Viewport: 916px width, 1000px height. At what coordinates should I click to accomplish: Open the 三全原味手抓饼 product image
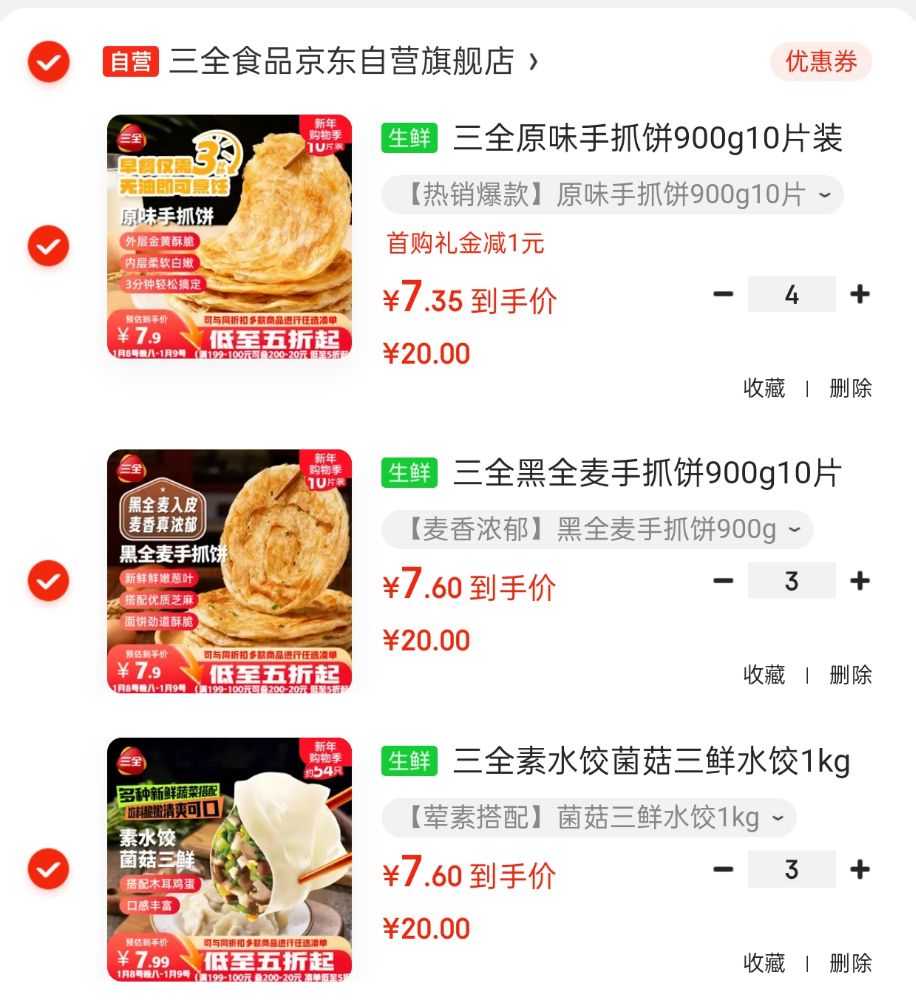tap(229, 236)
